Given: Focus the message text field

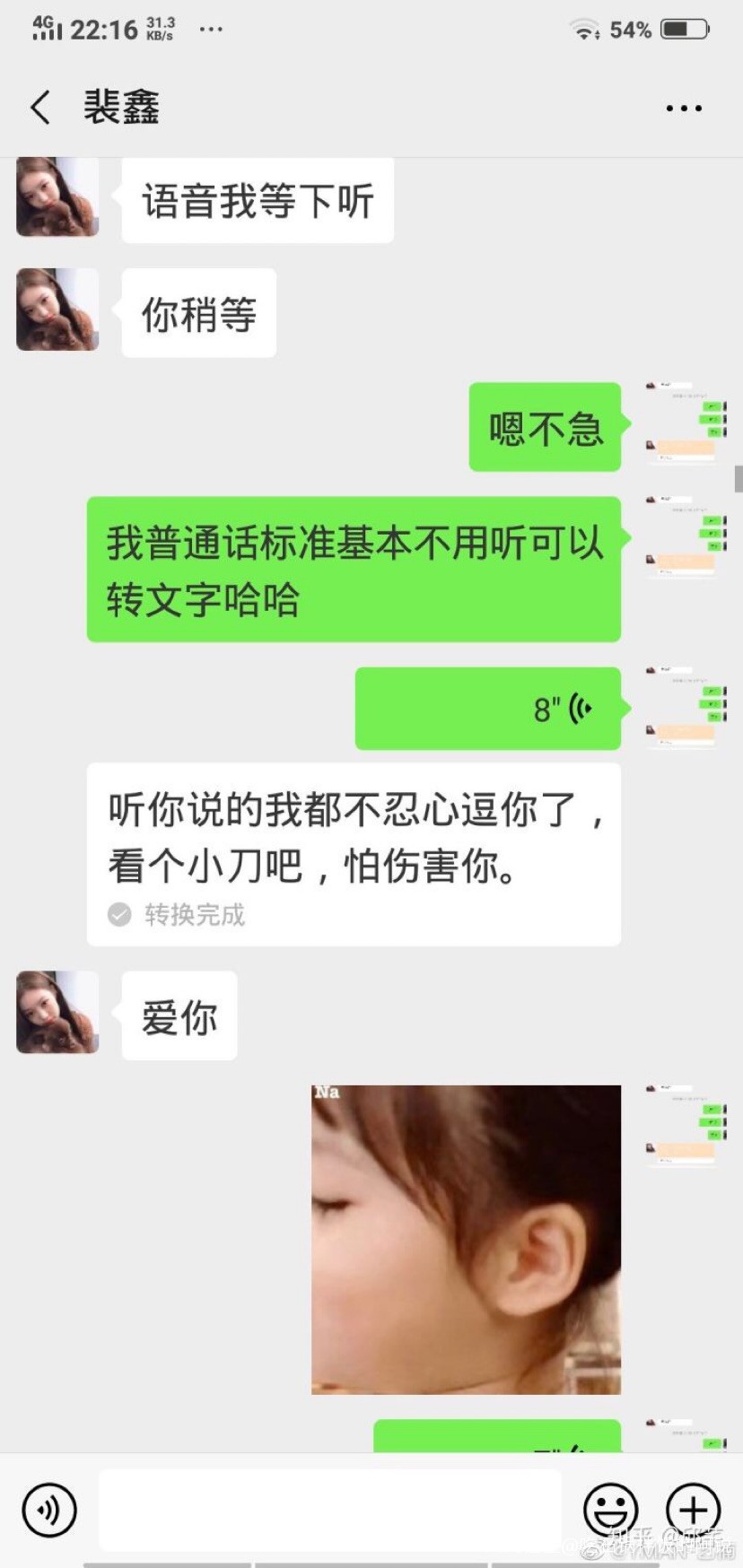Looking at the screenshot, I should coord(330,1510).
